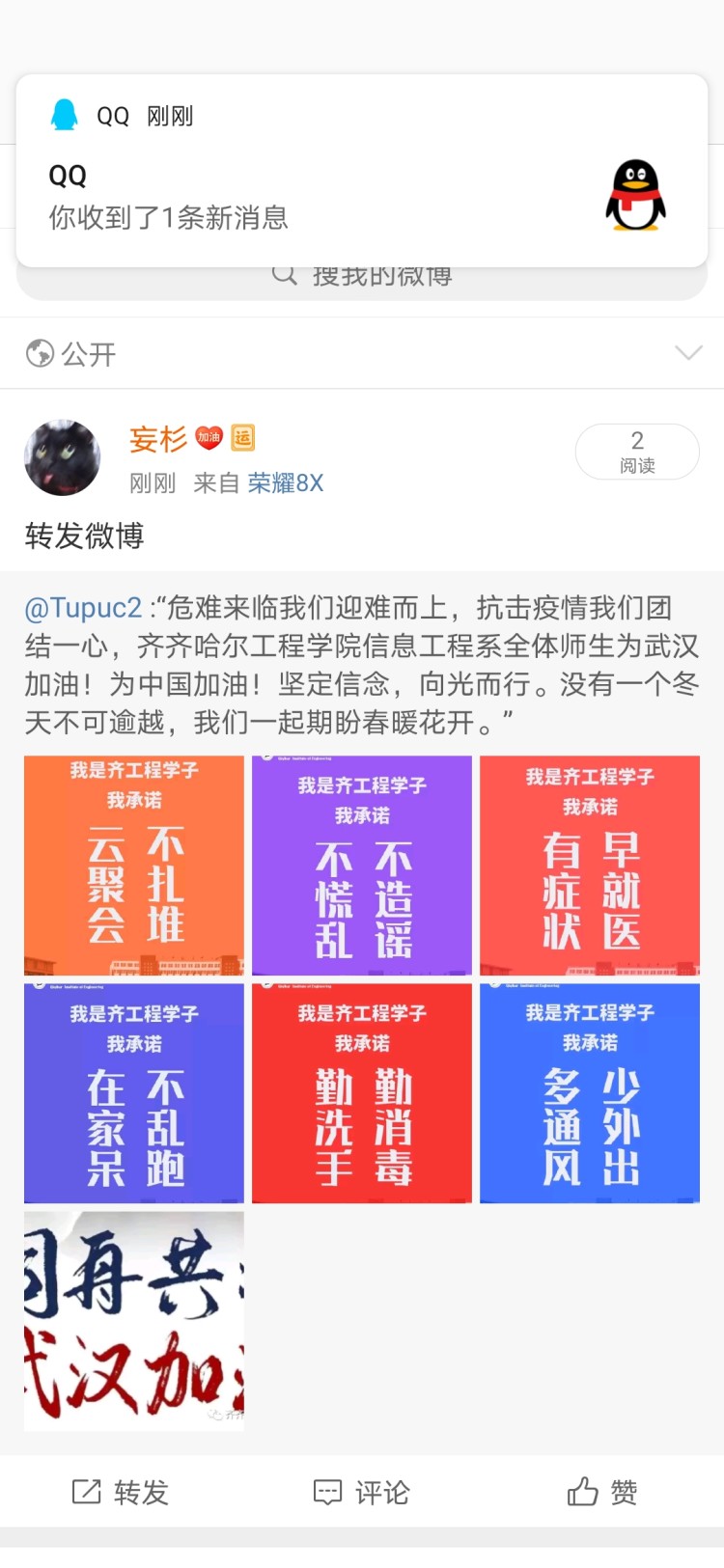This screenshot has width=724, height=1568.
Task: Open the orange 不扎堆 云聚会 image
Action: coord(134,866)
